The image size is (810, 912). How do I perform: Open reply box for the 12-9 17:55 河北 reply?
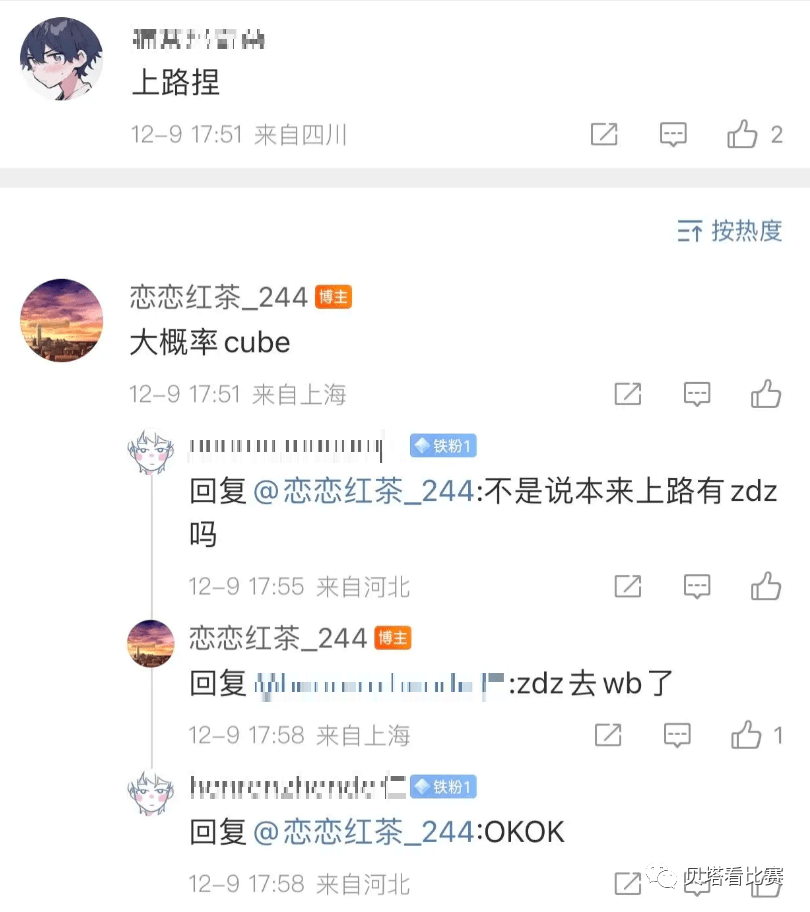click(697, 586)
